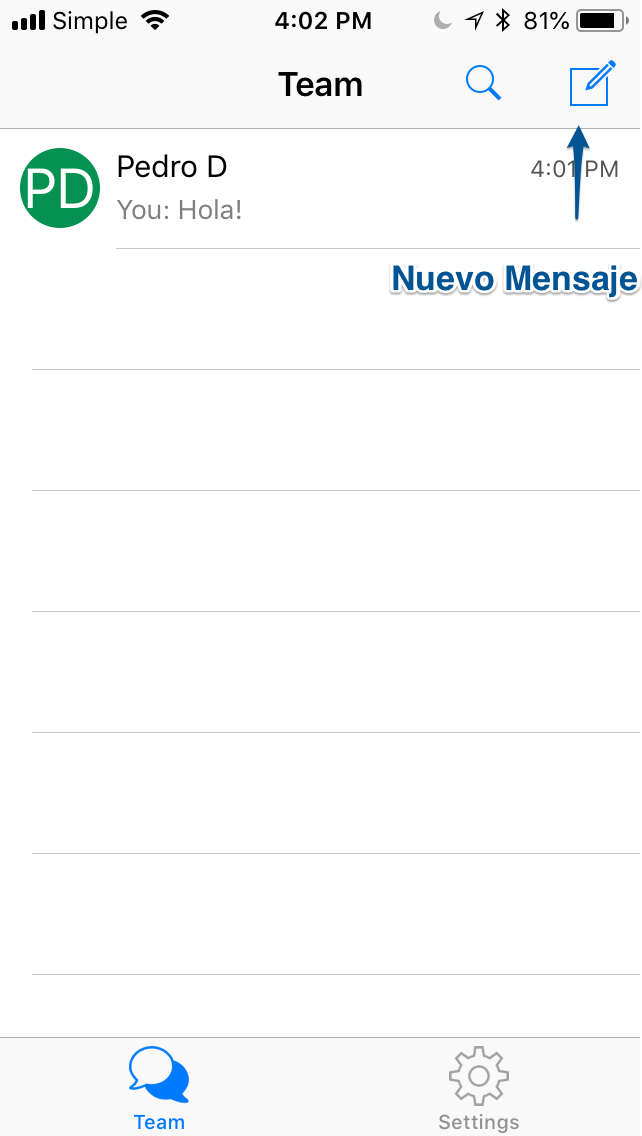Open the search magnifier icon
The width and height of the screenshot is (642, 1136).
point(483,84)
